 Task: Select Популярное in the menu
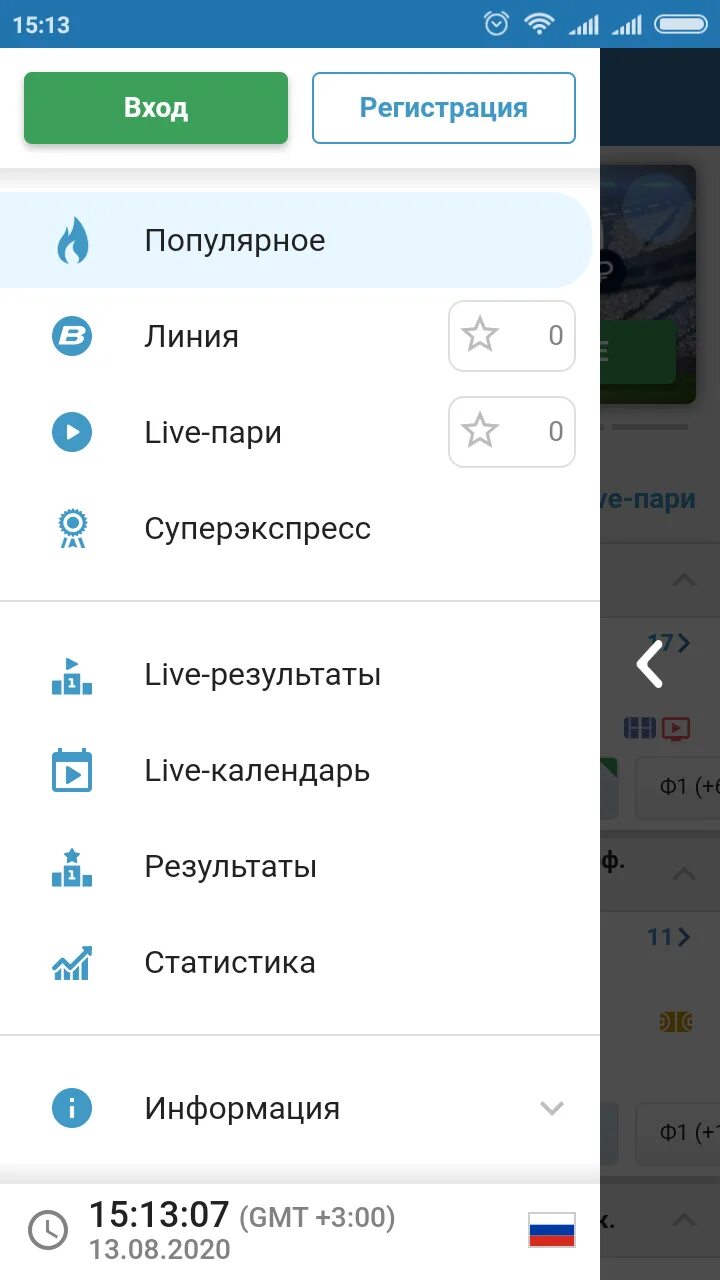(x=235, y=240)
